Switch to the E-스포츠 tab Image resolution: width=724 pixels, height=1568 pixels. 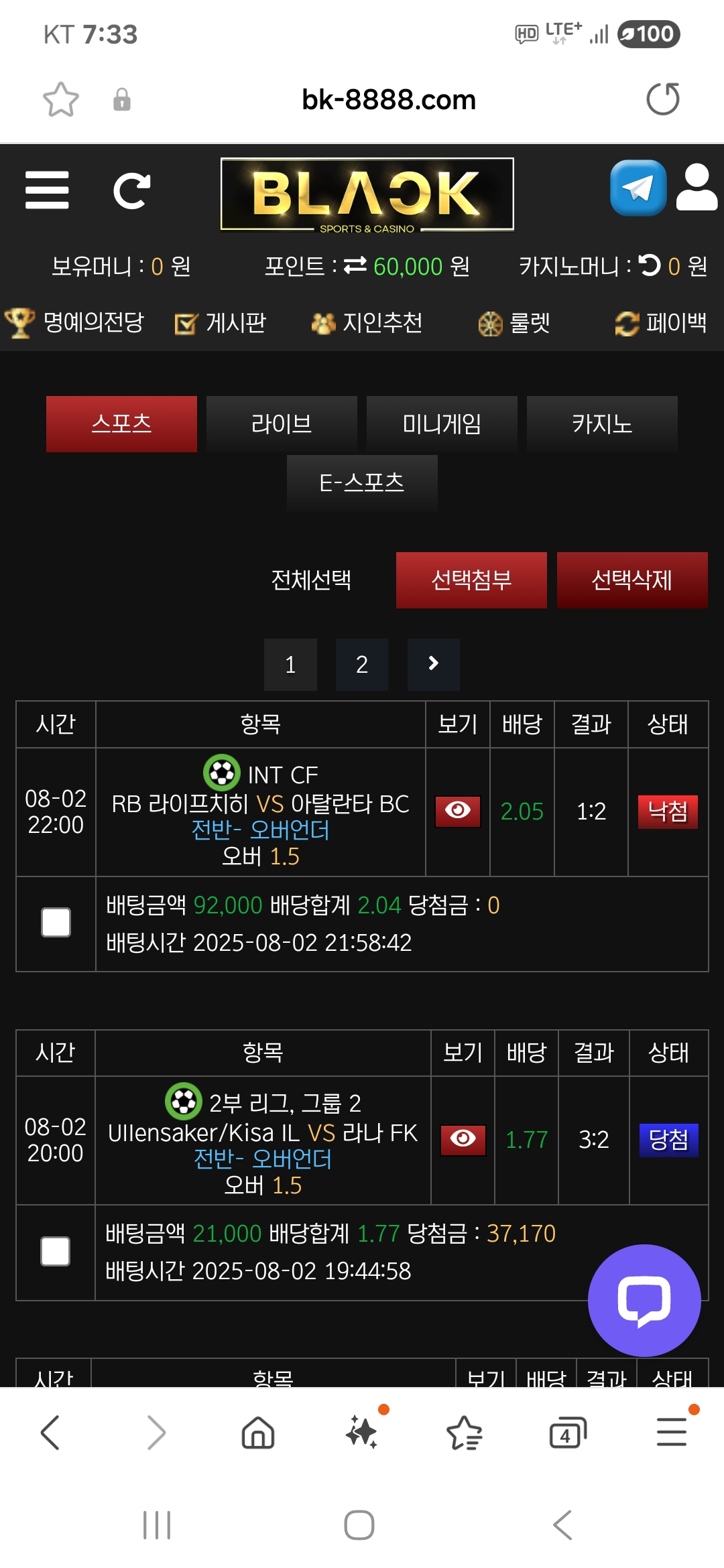point(361,482)
